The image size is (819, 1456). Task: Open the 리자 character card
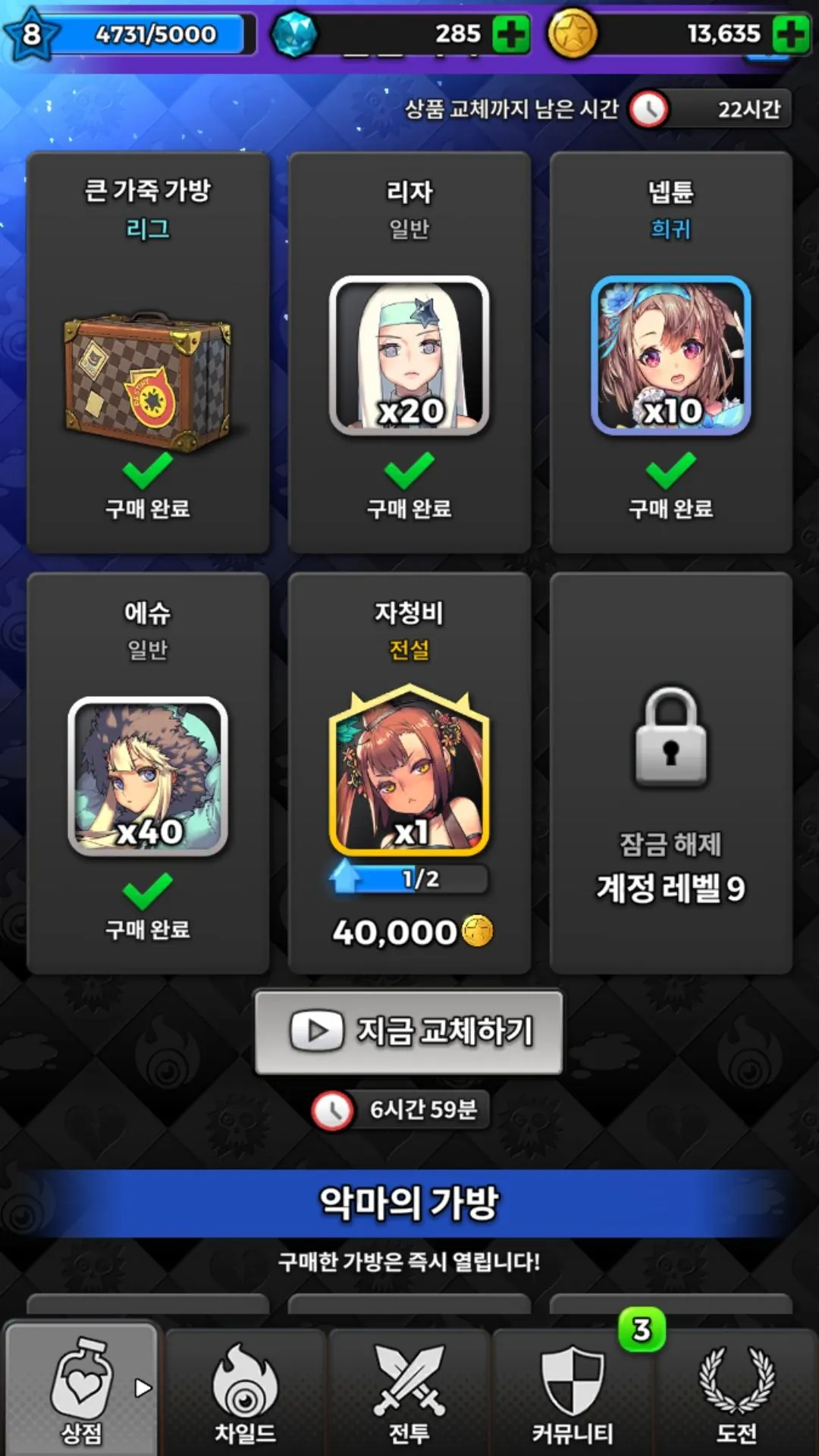[409, 353]
